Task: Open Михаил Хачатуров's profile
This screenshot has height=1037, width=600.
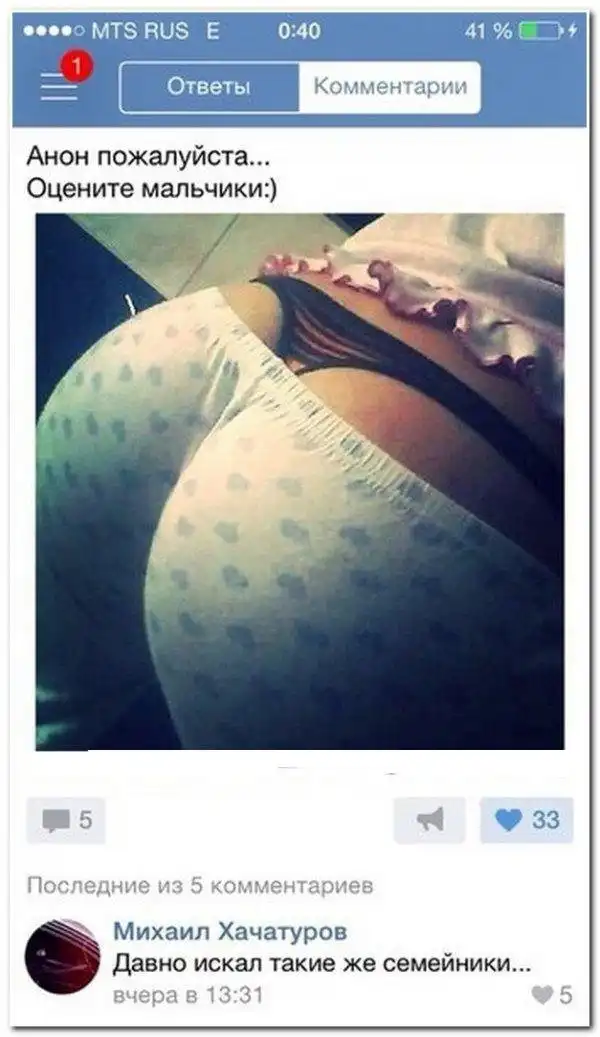Action: coord(230,932)
